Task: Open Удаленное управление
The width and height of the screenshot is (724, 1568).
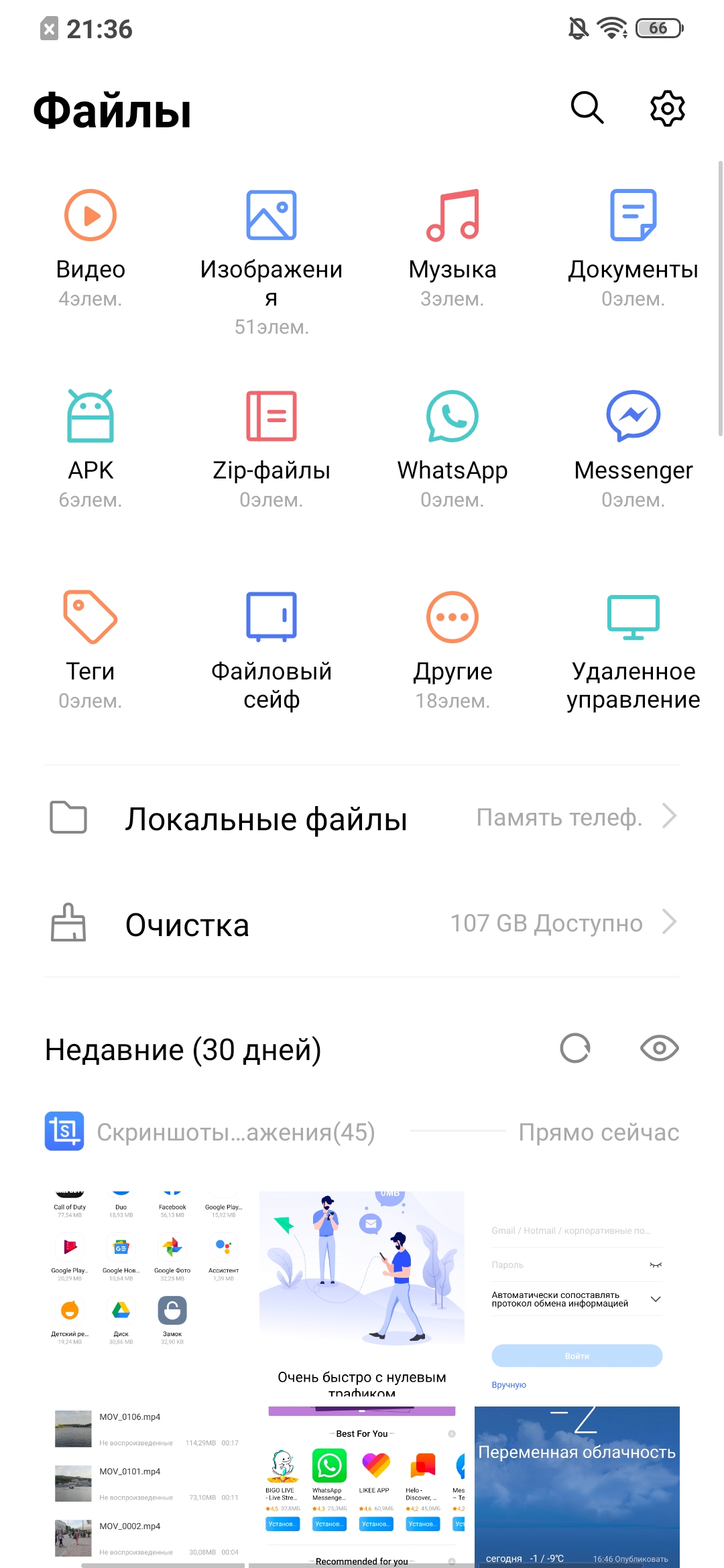Action: pos(633,650)
